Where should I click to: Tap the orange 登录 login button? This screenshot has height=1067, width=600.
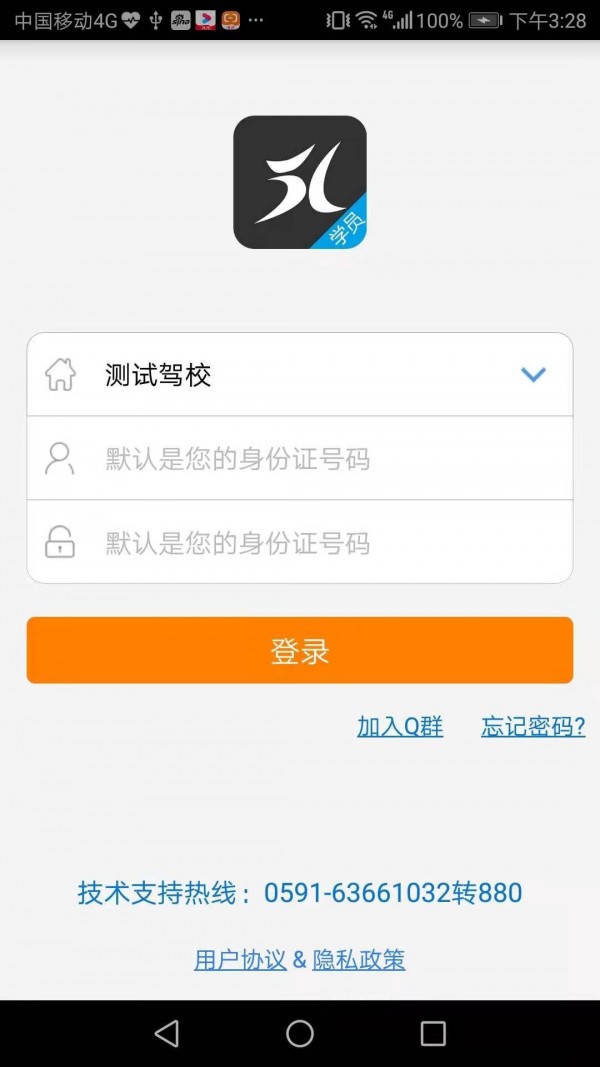point(300,651)
